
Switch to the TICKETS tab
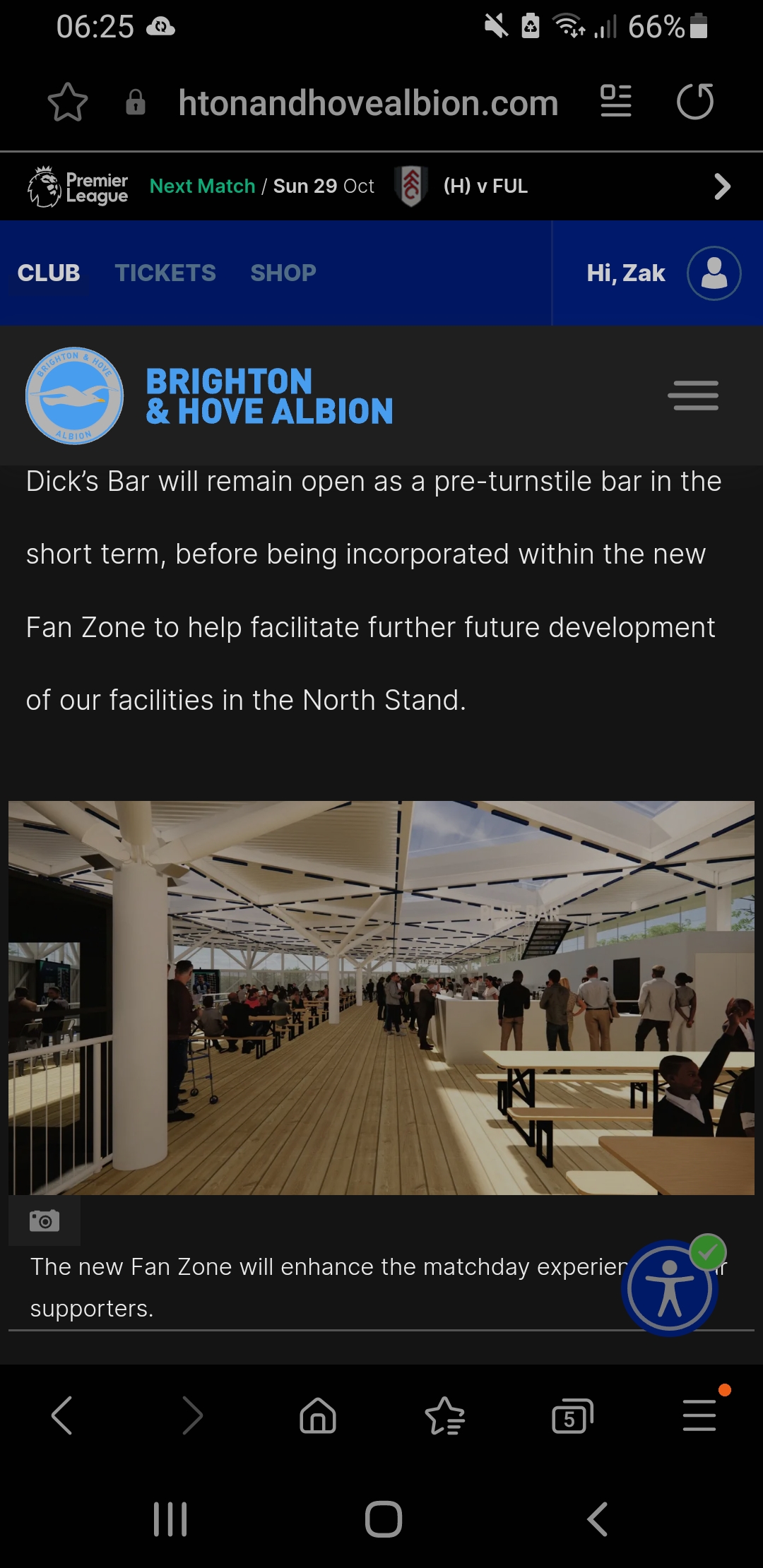(x=165, y=273)
